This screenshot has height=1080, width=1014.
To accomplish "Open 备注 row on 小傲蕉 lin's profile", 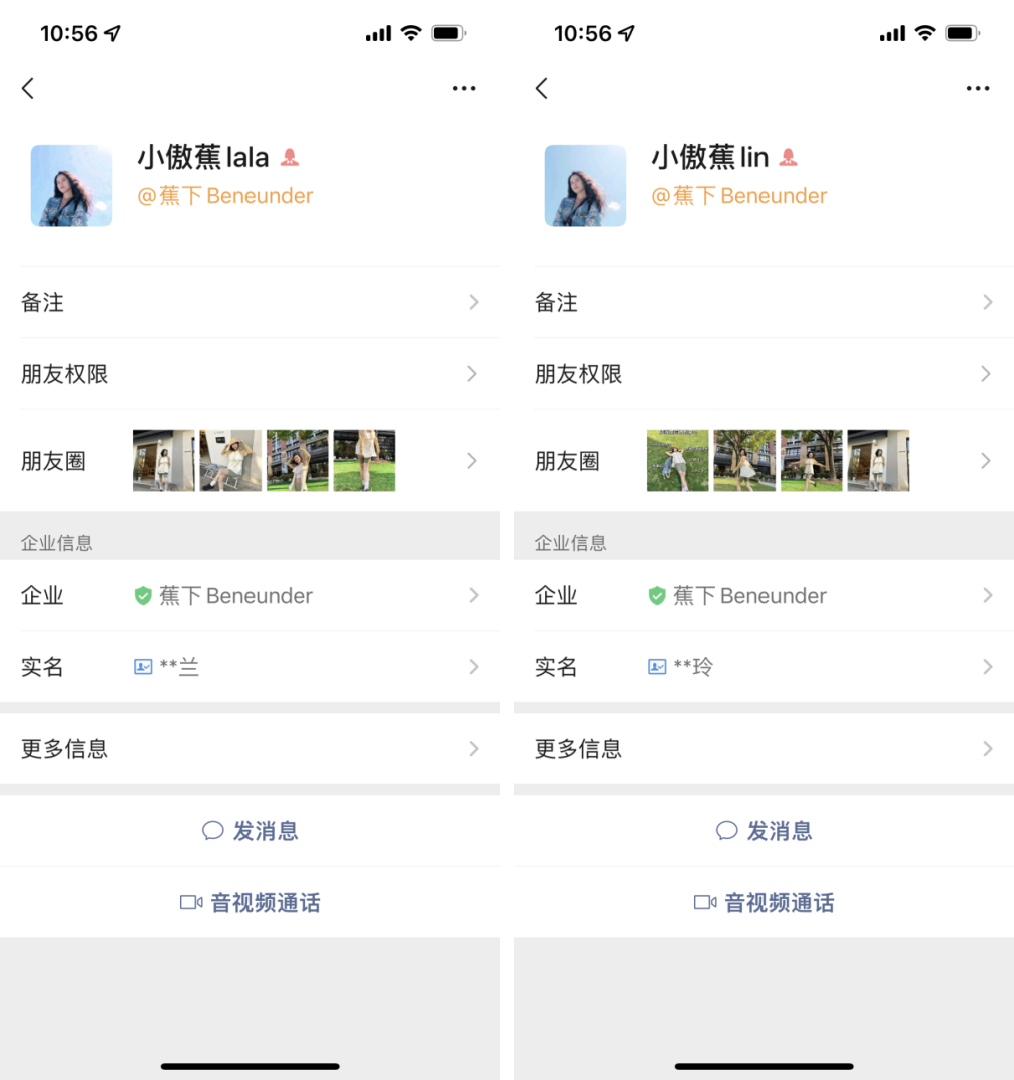I will (764, 302).
